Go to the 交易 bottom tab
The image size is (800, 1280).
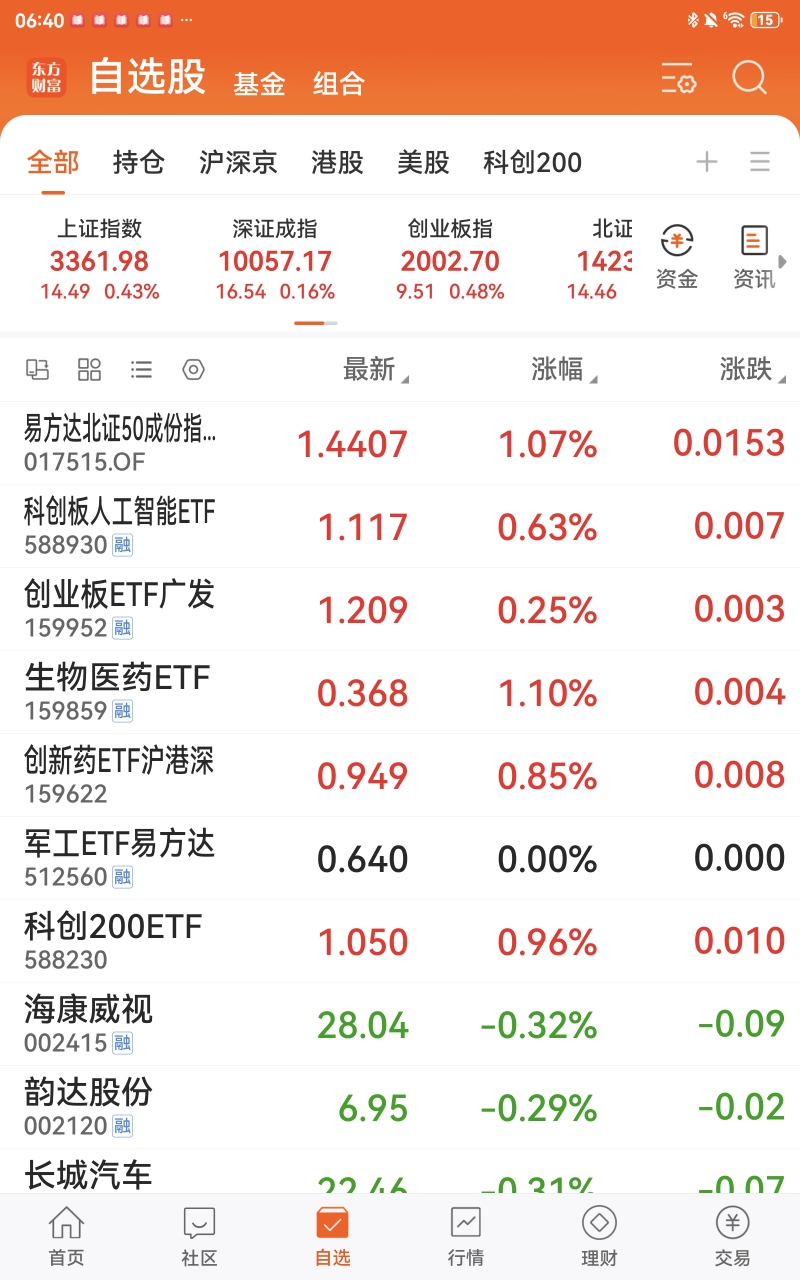732,1236
